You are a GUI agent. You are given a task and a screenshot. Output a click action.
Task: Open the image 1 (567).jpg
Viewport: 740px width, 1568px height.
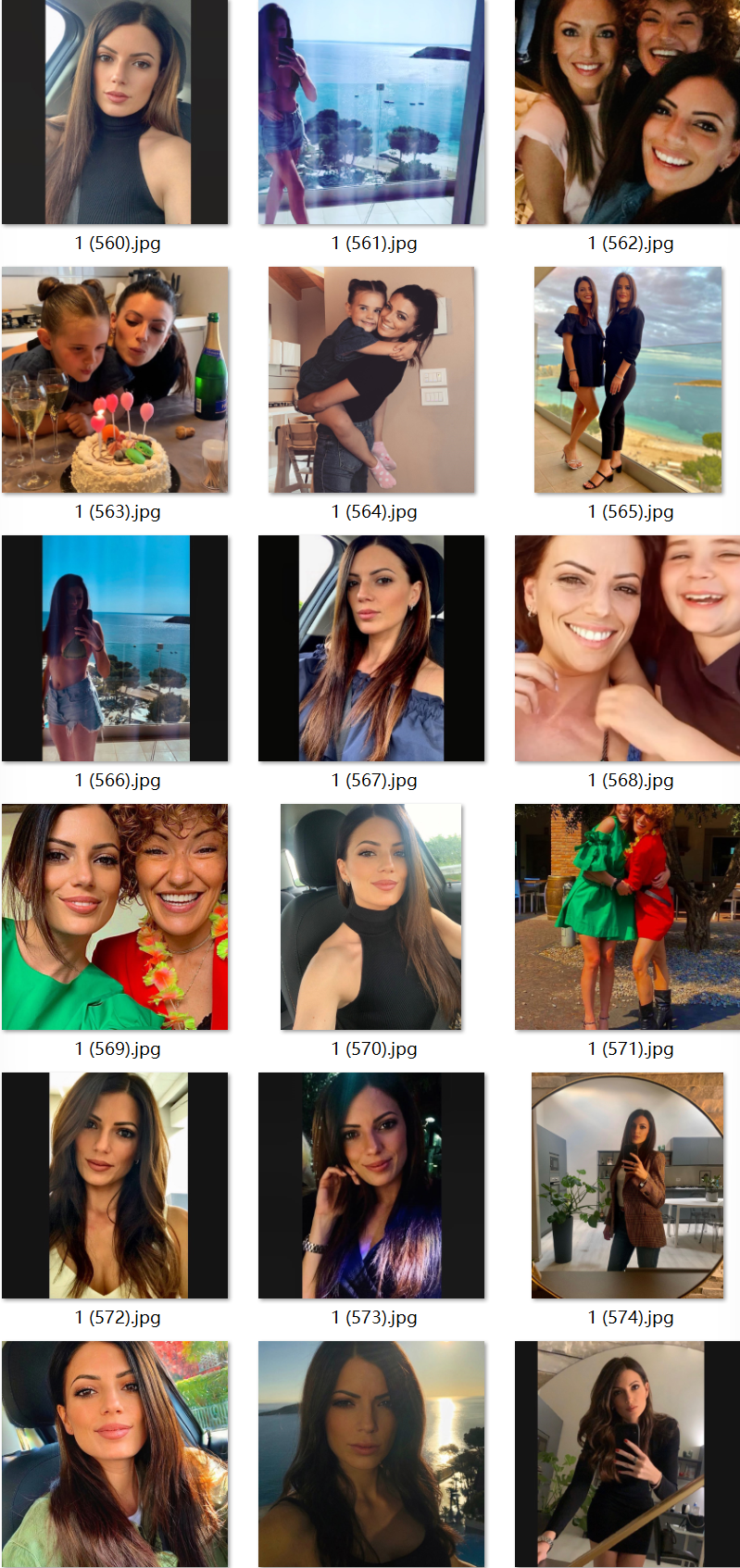click(x=371, y=648)
